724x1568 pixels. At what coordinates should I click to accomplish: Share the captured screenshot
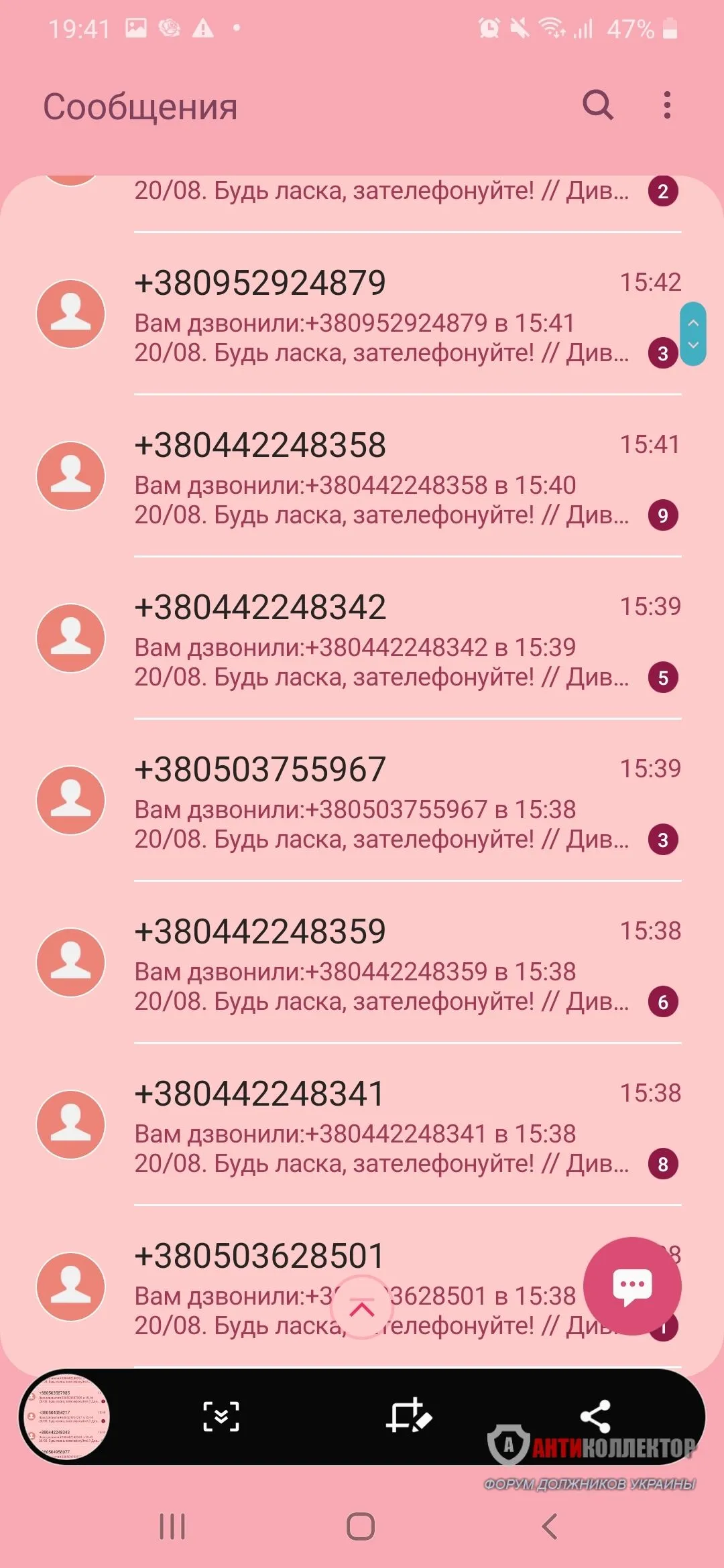595,1416
